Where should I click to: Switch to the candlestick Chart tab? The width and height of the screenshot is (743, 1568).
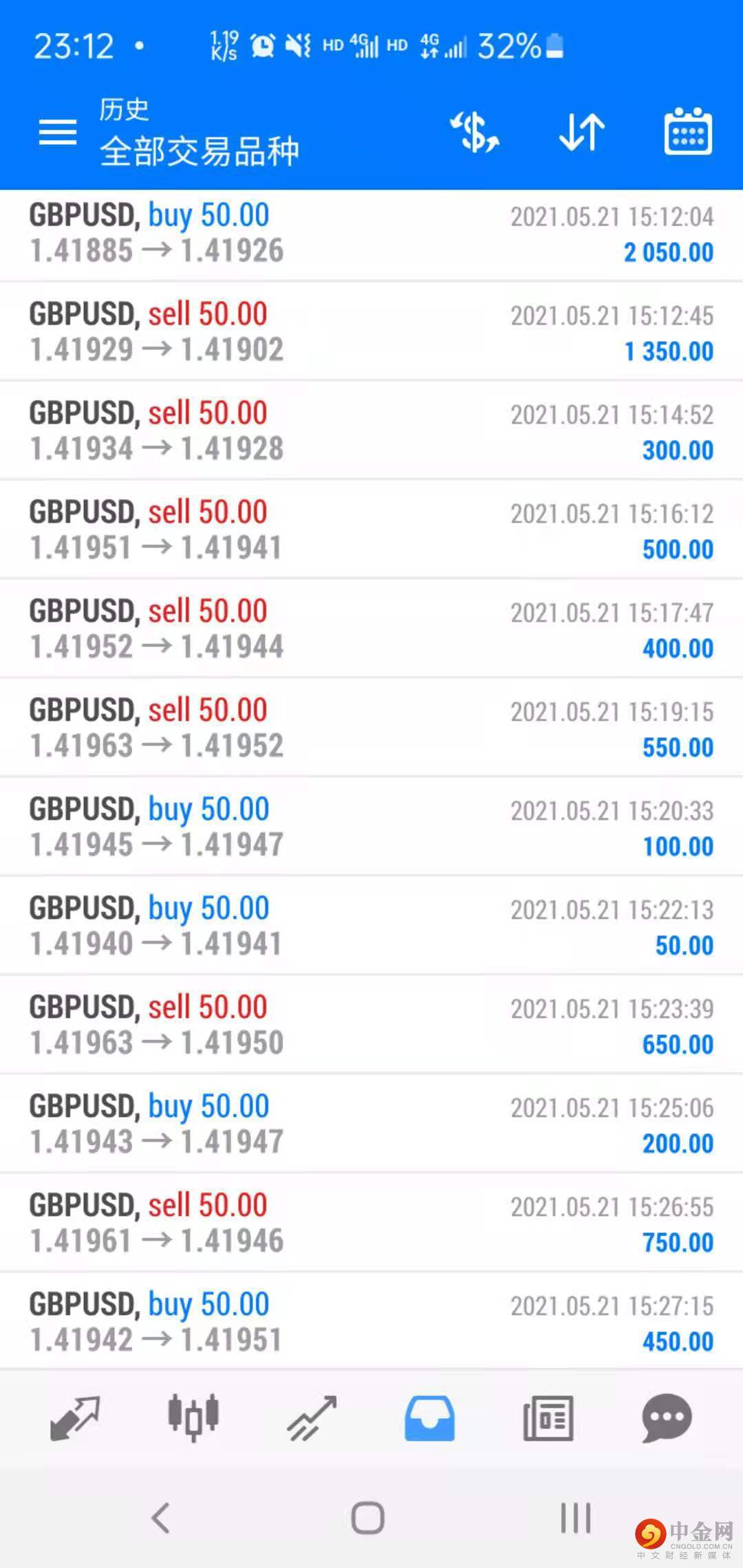pos(193,1418)
